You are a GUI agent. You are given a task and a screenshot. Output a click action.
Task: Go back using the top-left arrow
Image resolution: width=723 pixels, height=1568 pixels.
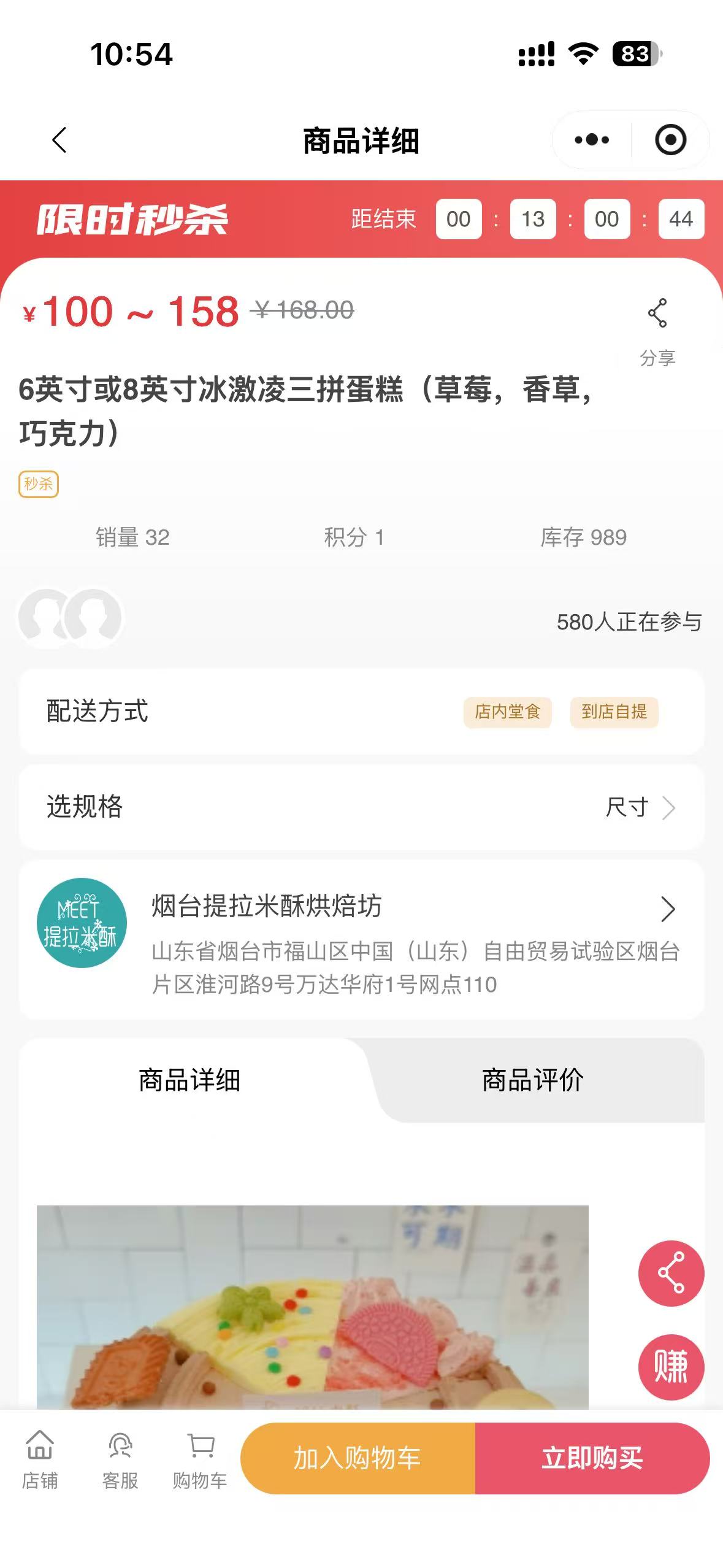click(59, 140)
